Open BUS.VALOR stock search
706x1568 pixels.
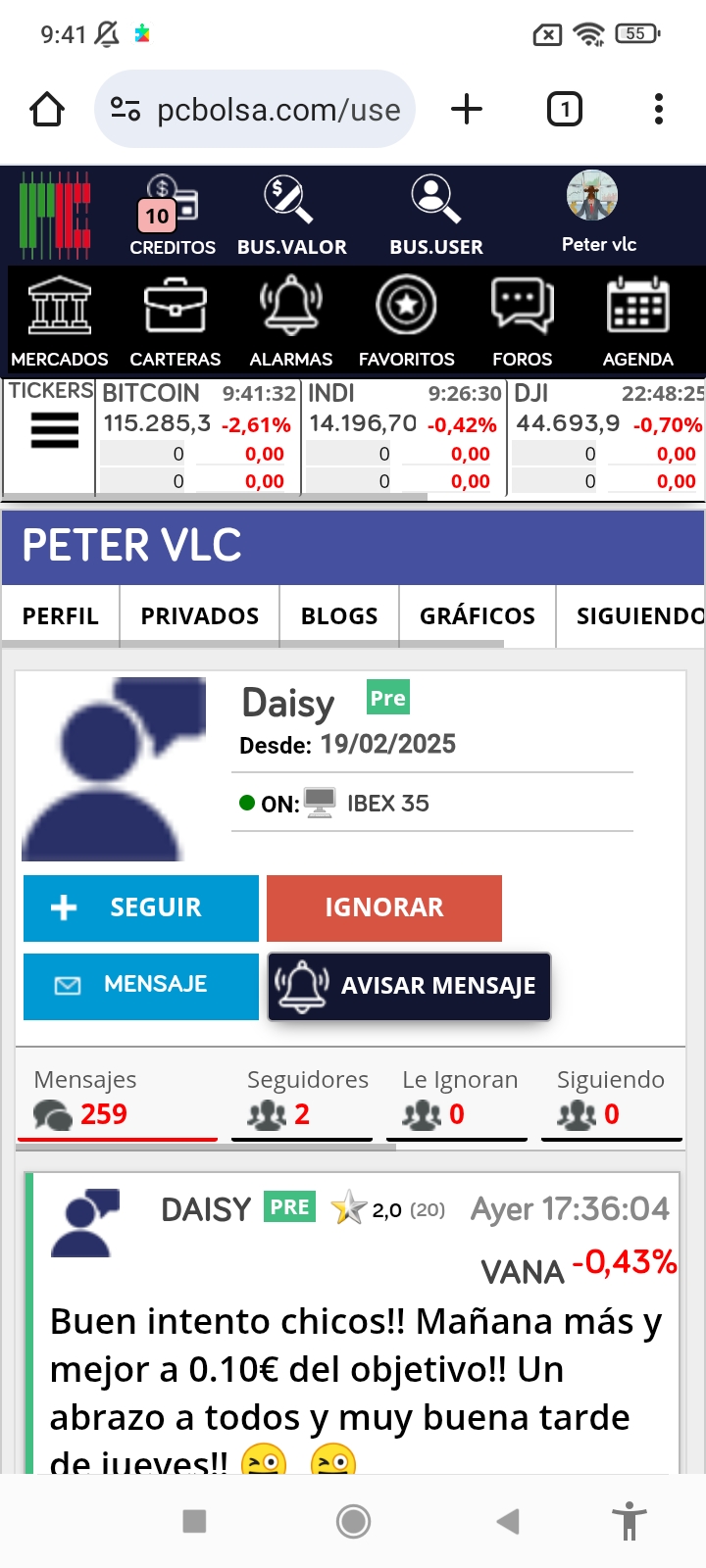291,216
